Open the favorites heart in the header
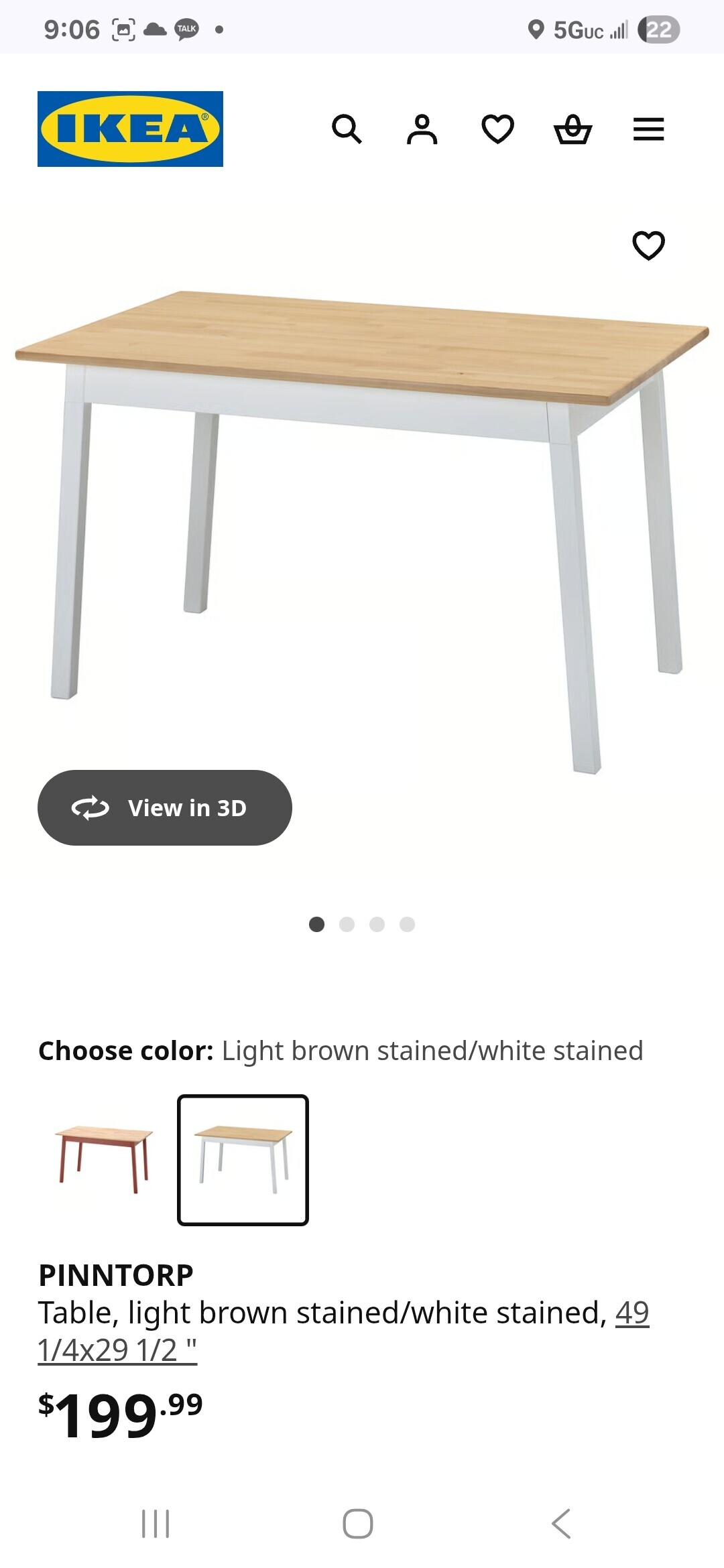The width and height of the screenshot is (724, 1568). 497,129
